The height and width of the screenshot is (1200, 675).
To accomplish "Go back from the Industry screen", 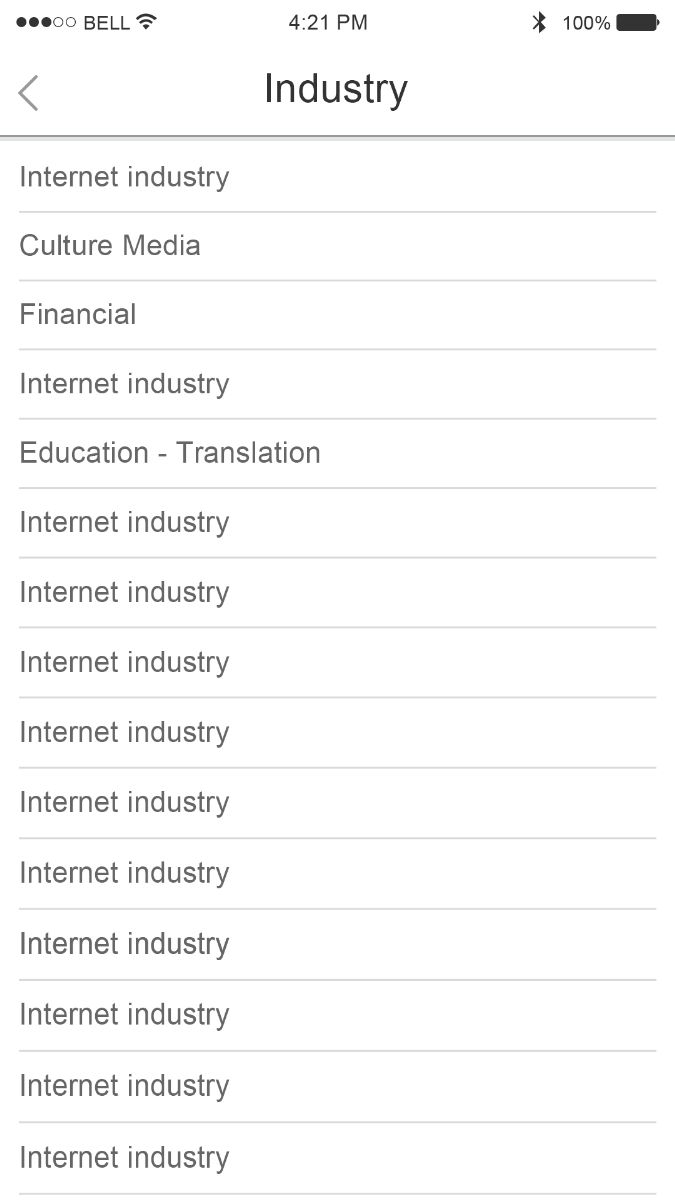I will [x=29, y=93].
